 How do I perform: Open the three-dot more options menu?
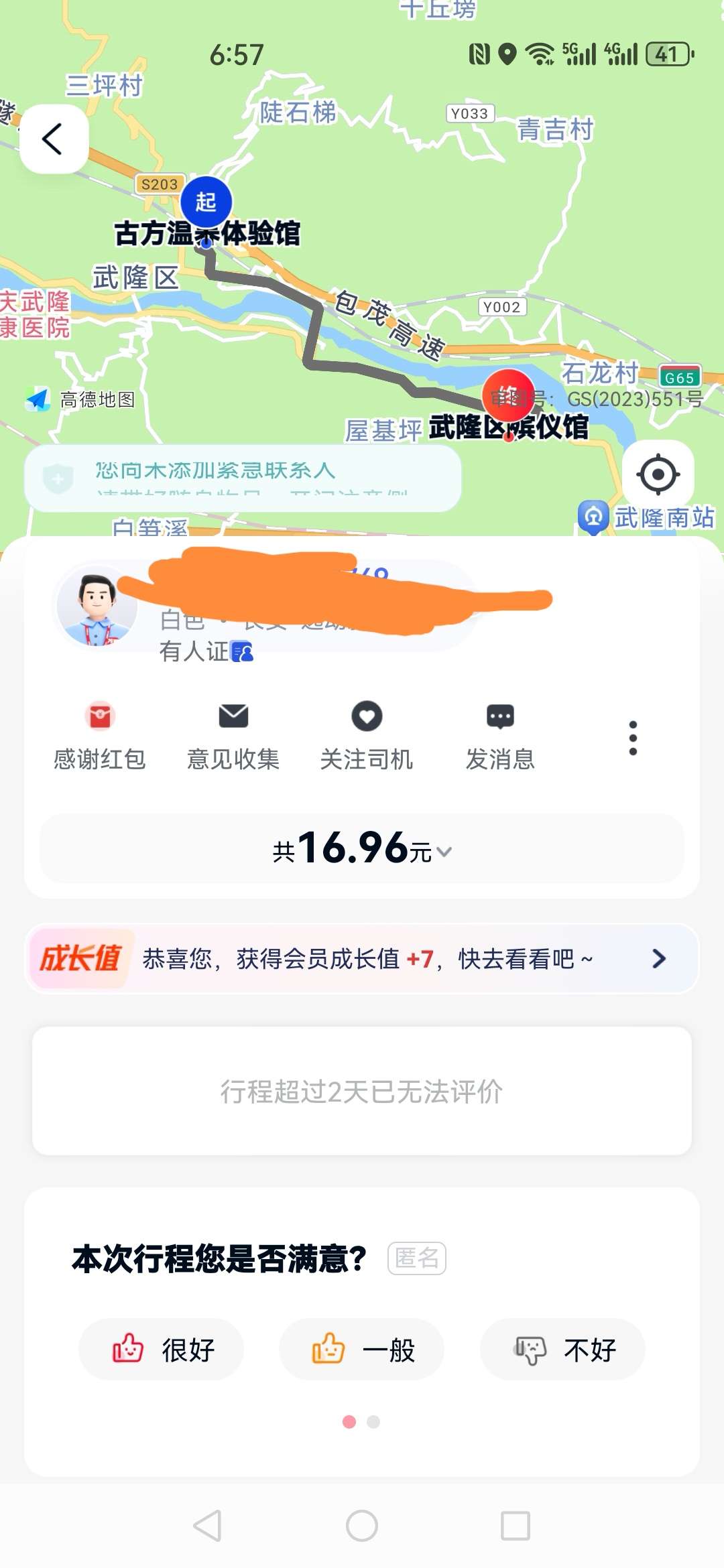click(633, 738)
